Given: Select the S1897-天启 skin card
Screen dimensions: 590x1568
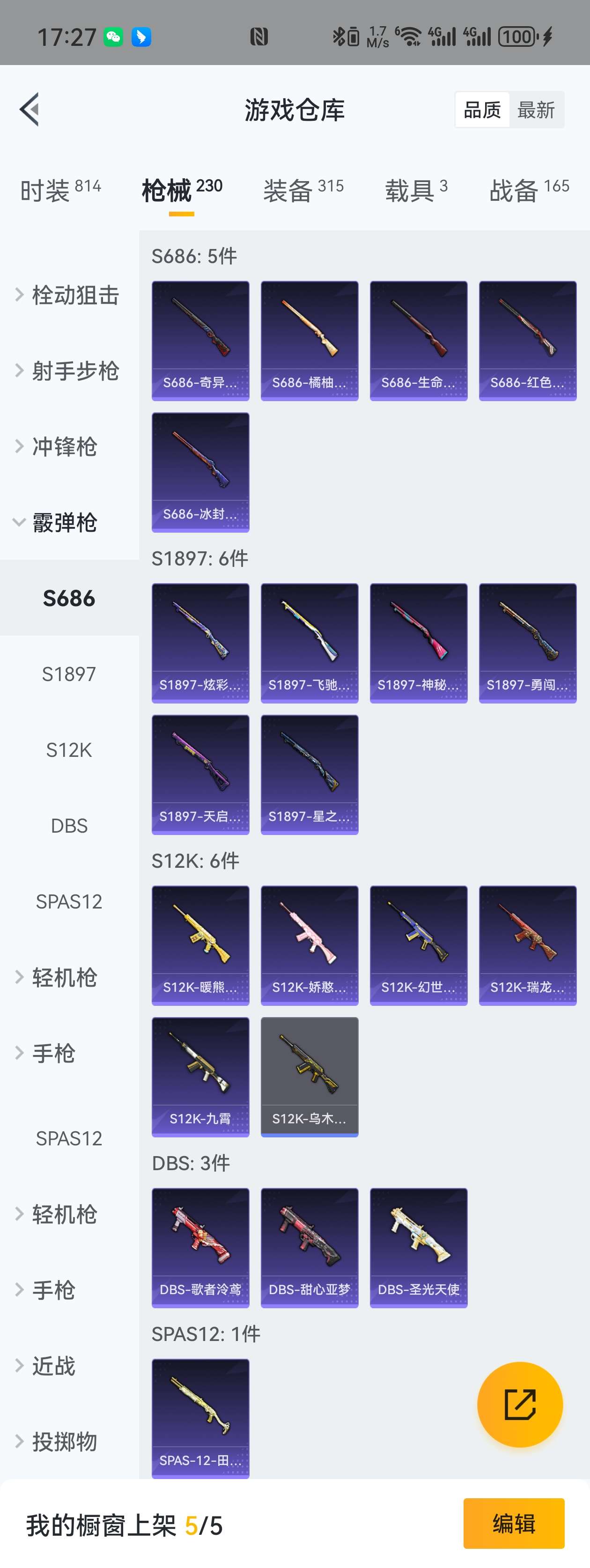Looking at the screenshot, I should 200,773.
